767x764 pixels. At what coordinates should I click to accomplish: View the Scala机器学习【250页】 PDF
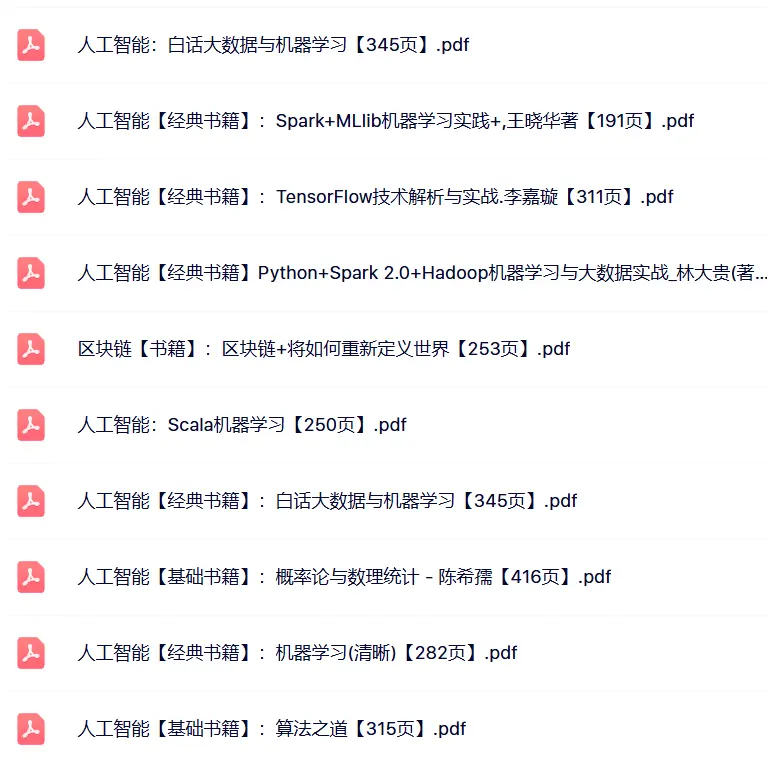[242, 425]
